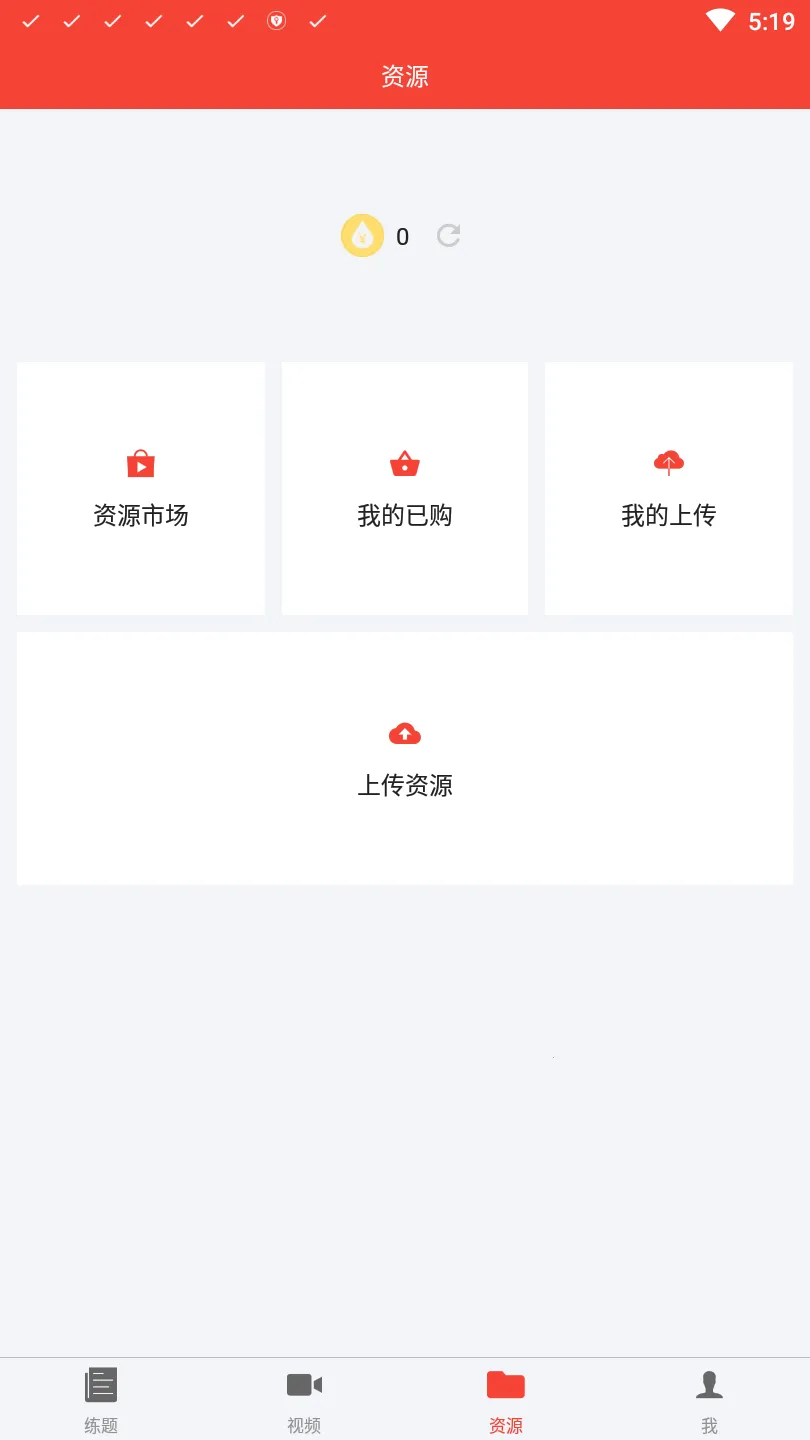Select the 资源 tab in bottom navigation

pos(506,1399)
